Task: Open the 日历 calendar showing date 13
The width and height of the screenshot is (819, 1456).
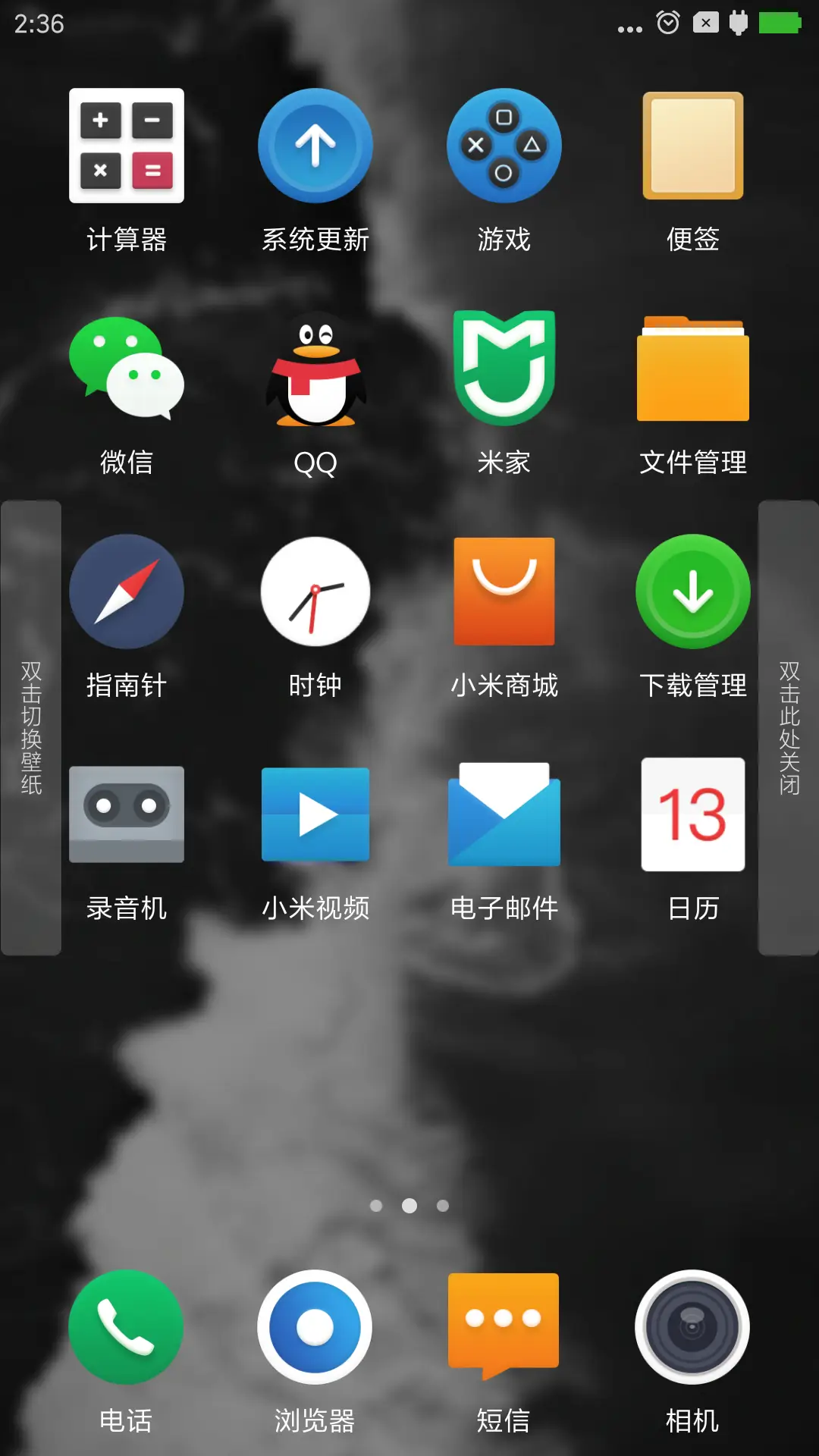Action: coord(692,814)
